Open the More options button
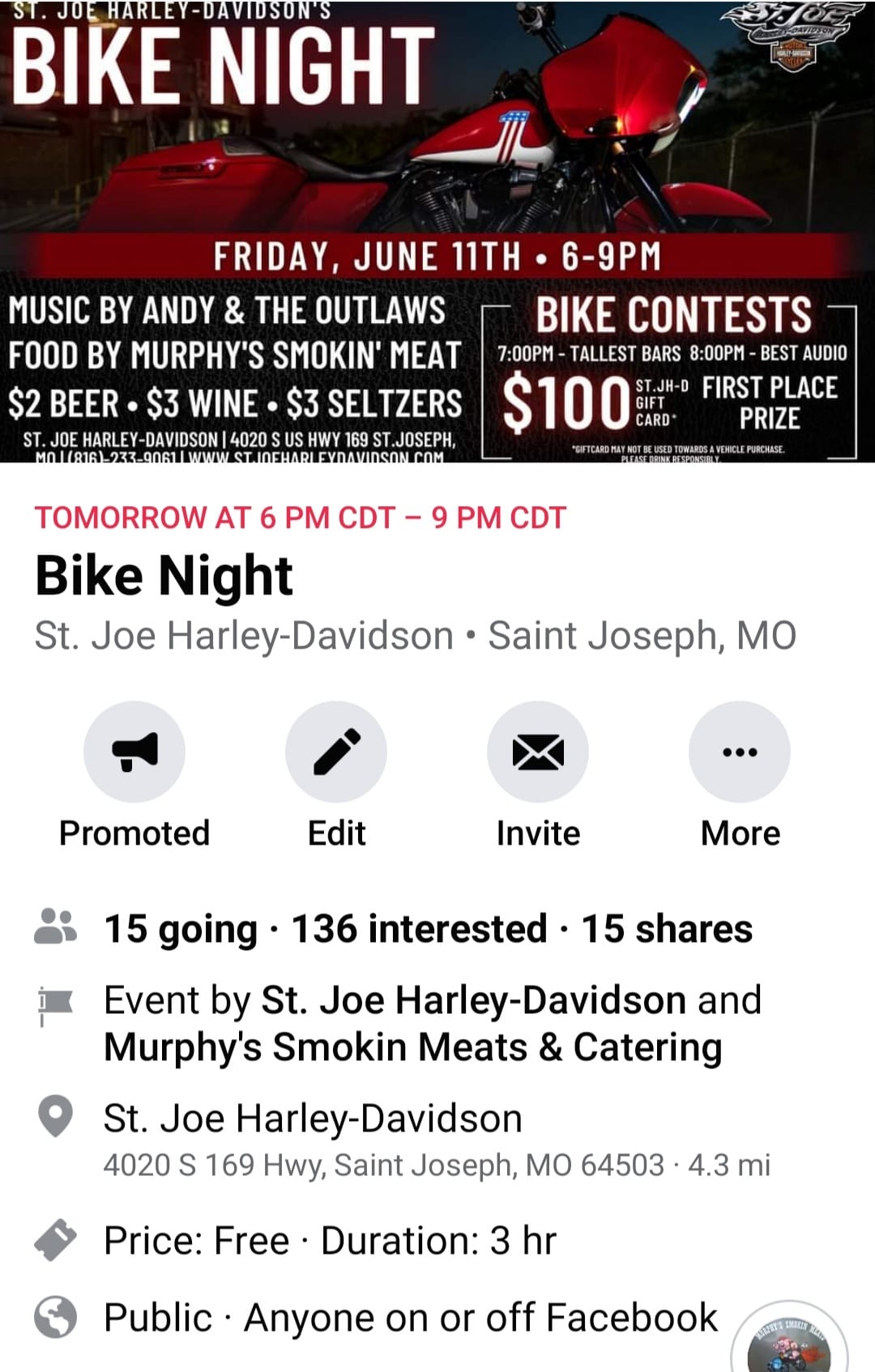Image resolution: width=875 pixels, height=1372 pixels. point(740,752)
